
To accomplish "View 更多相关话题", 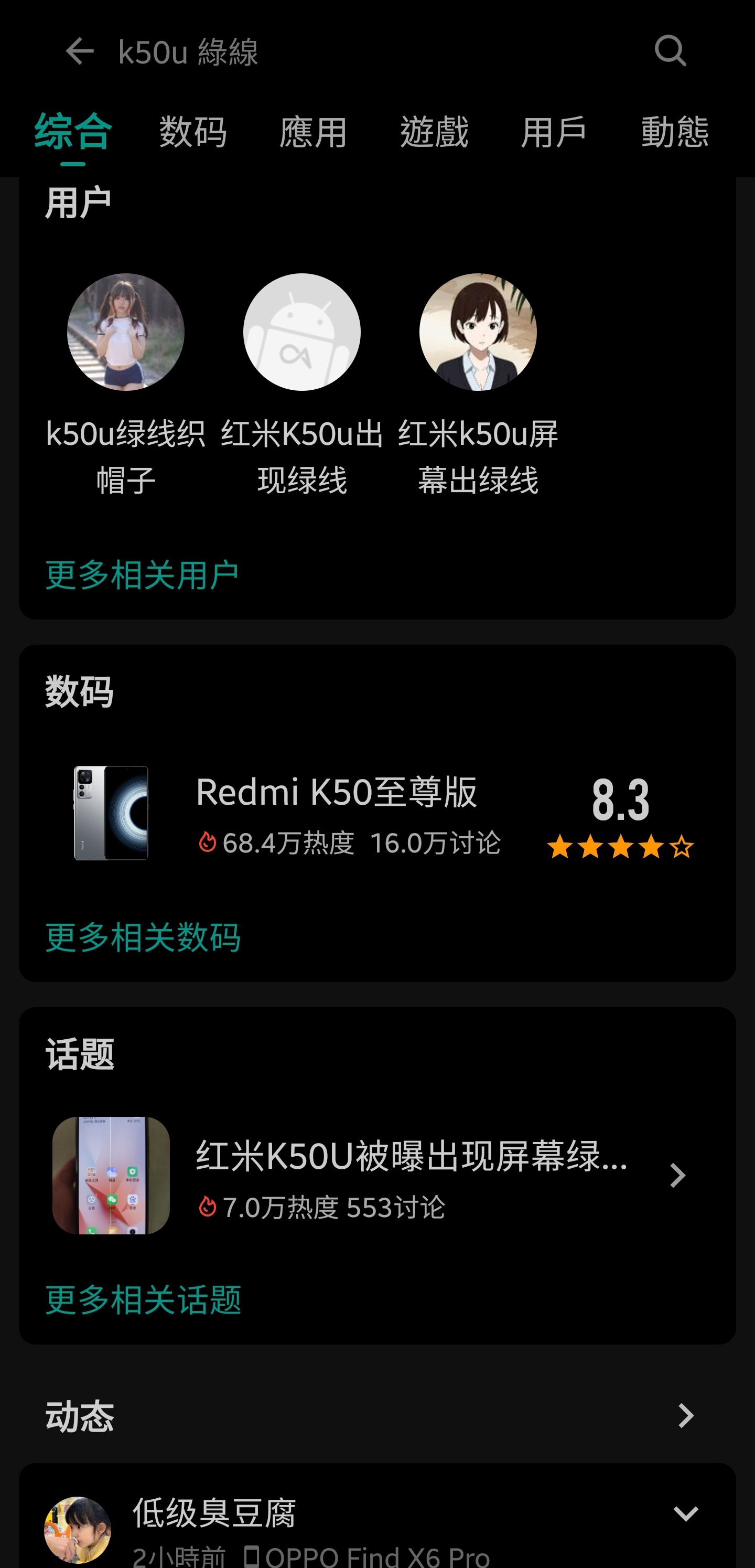I will pos(143,1299).
